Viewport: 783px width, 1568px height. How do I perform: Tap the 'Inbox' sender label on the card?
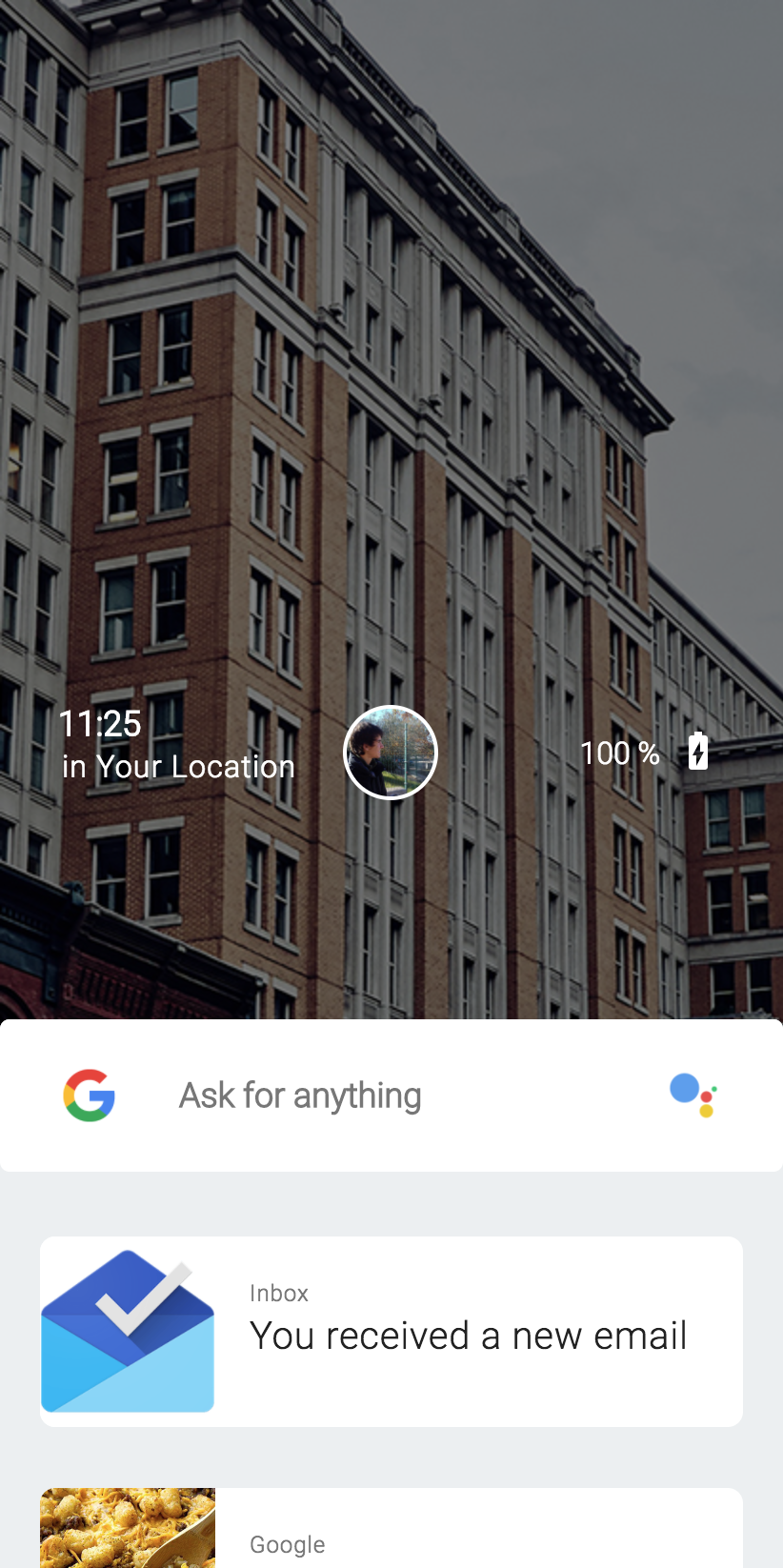[x=278, y=1293]
